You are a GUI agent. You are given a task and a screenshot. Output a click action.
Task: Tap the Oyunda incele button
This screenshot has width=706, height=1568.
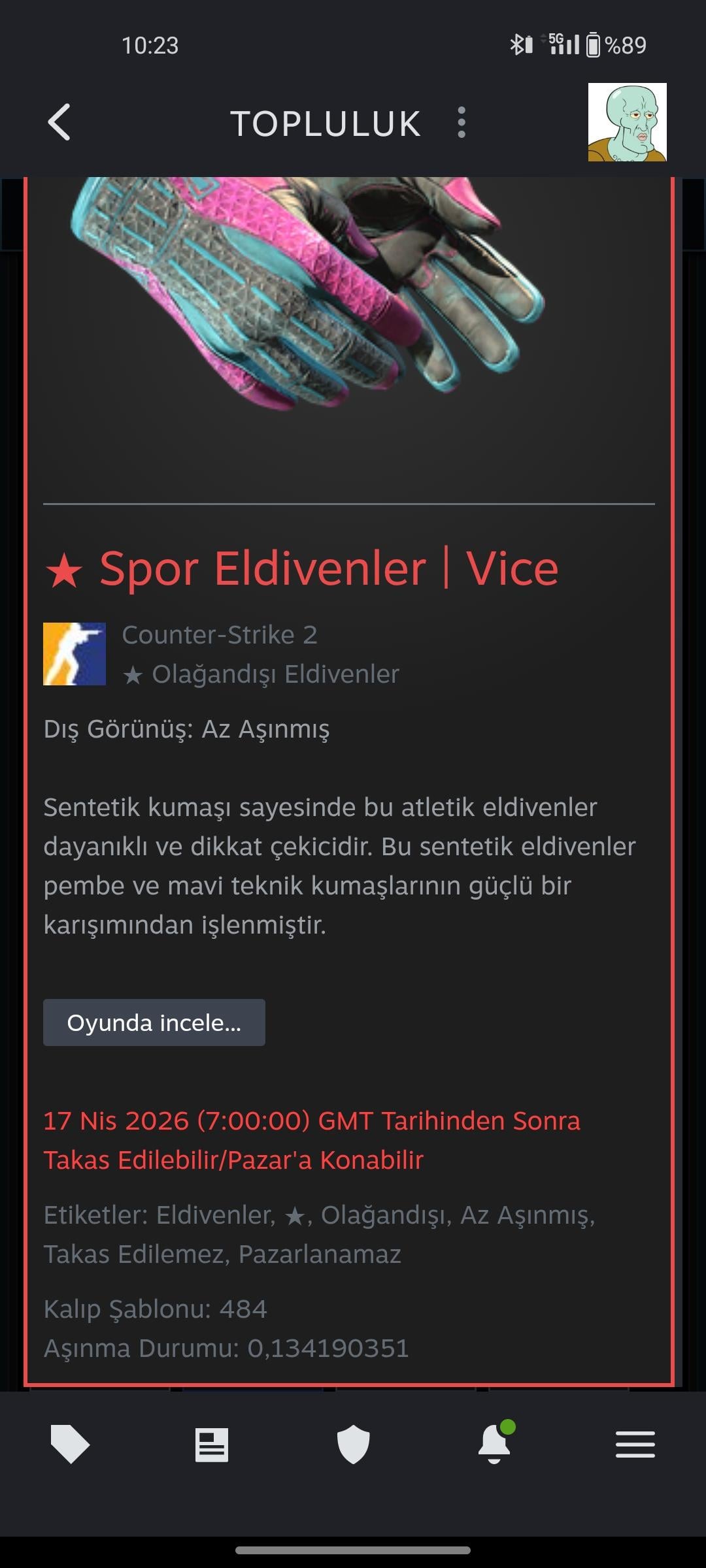[154, 1022]
